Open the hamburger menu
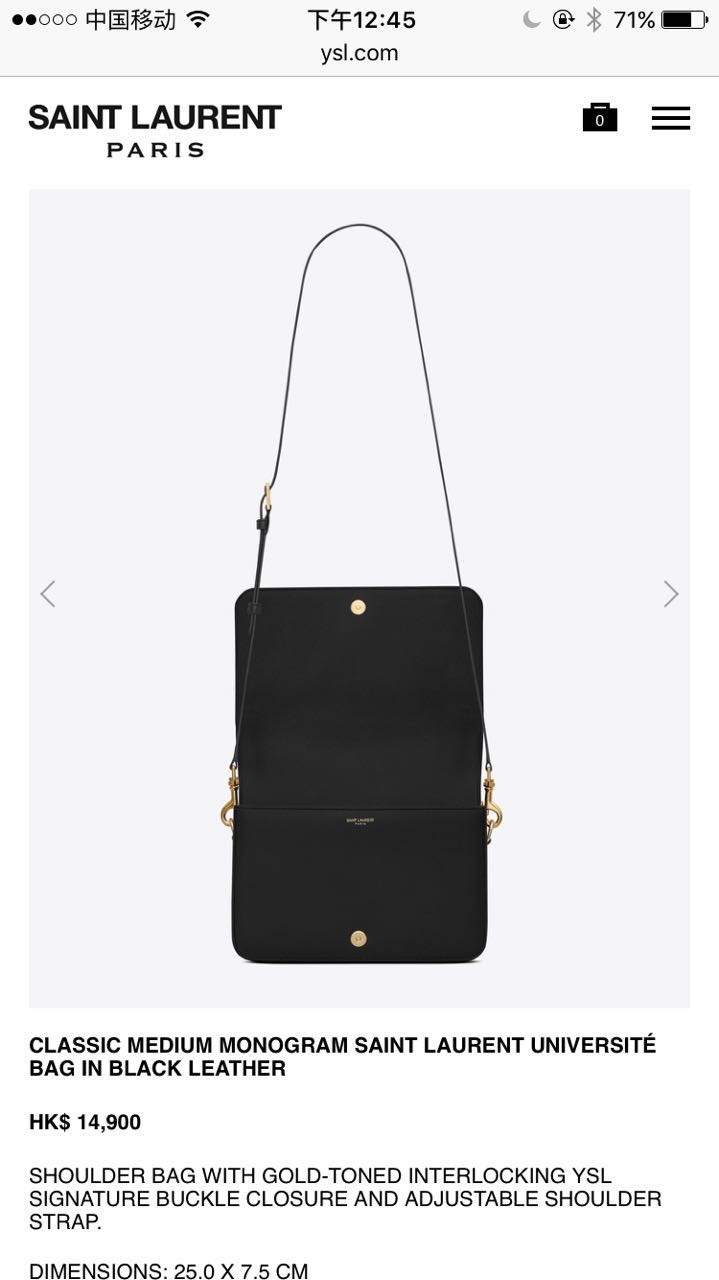This screenshot has height=1280, width=719. [x=670, y=118]
